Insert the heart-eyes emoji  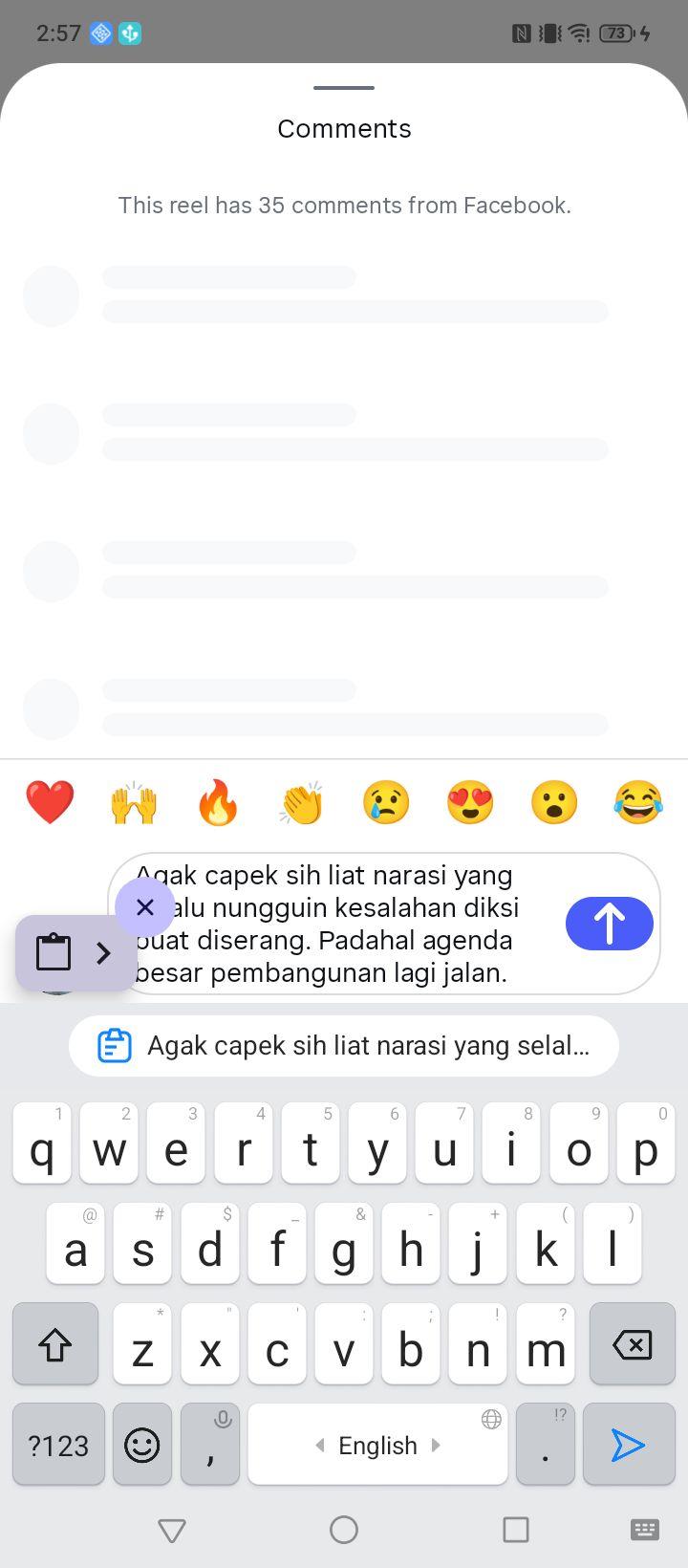pyautogui.click(x=470, y=802)
